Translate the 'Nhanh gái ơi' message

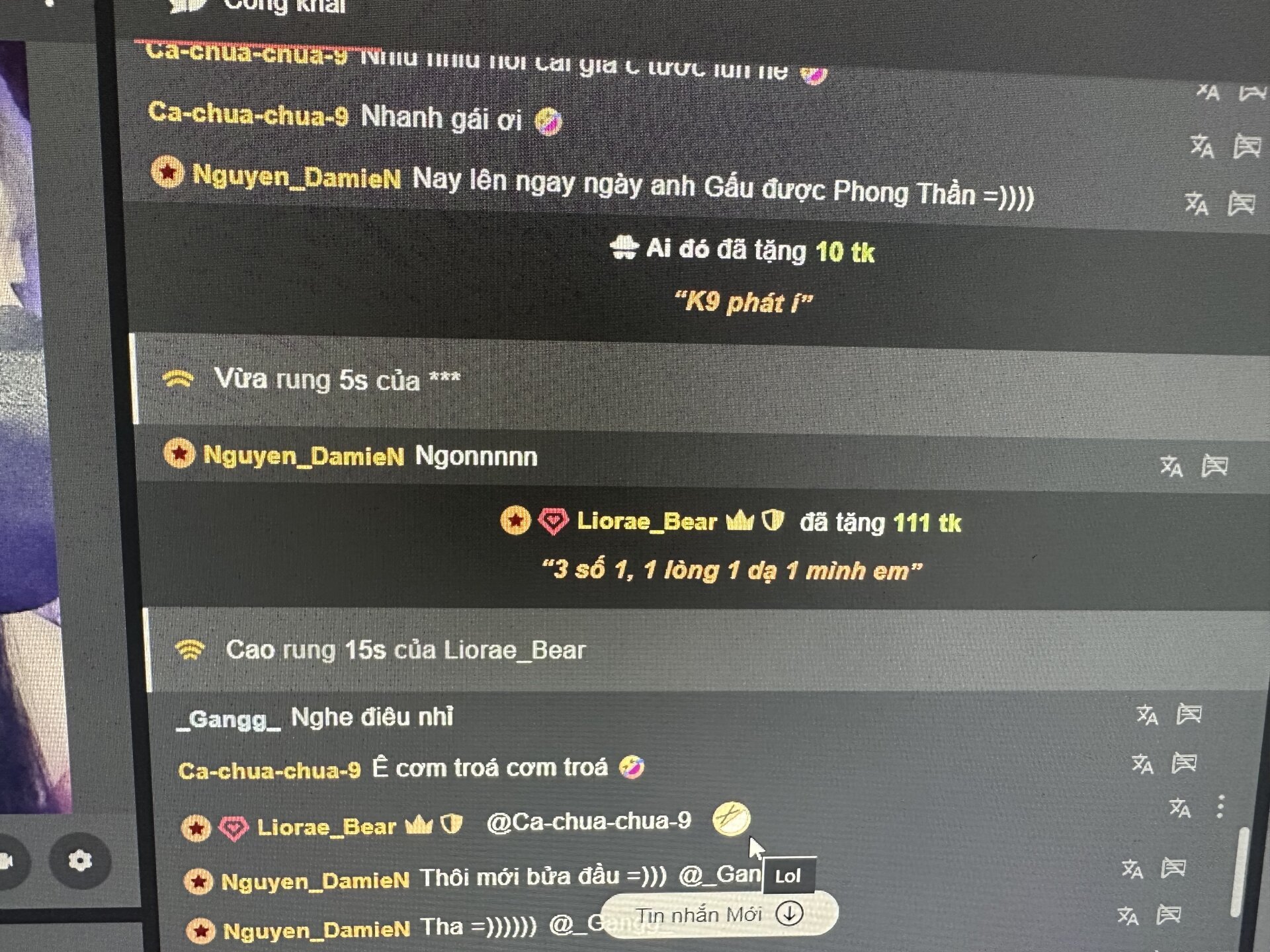click(1202, 146)
